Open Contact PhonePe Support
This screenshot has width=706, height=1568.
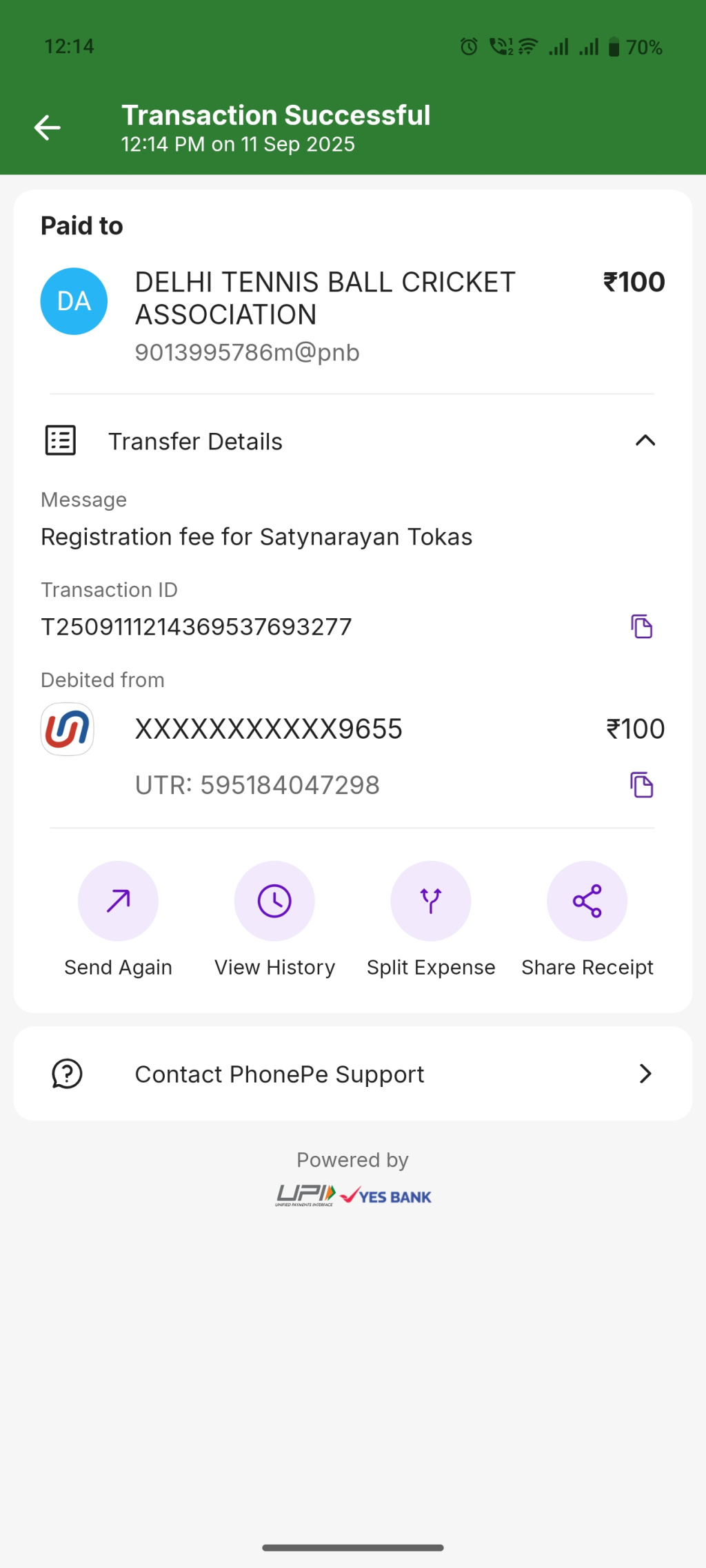tap(352, 1074)
